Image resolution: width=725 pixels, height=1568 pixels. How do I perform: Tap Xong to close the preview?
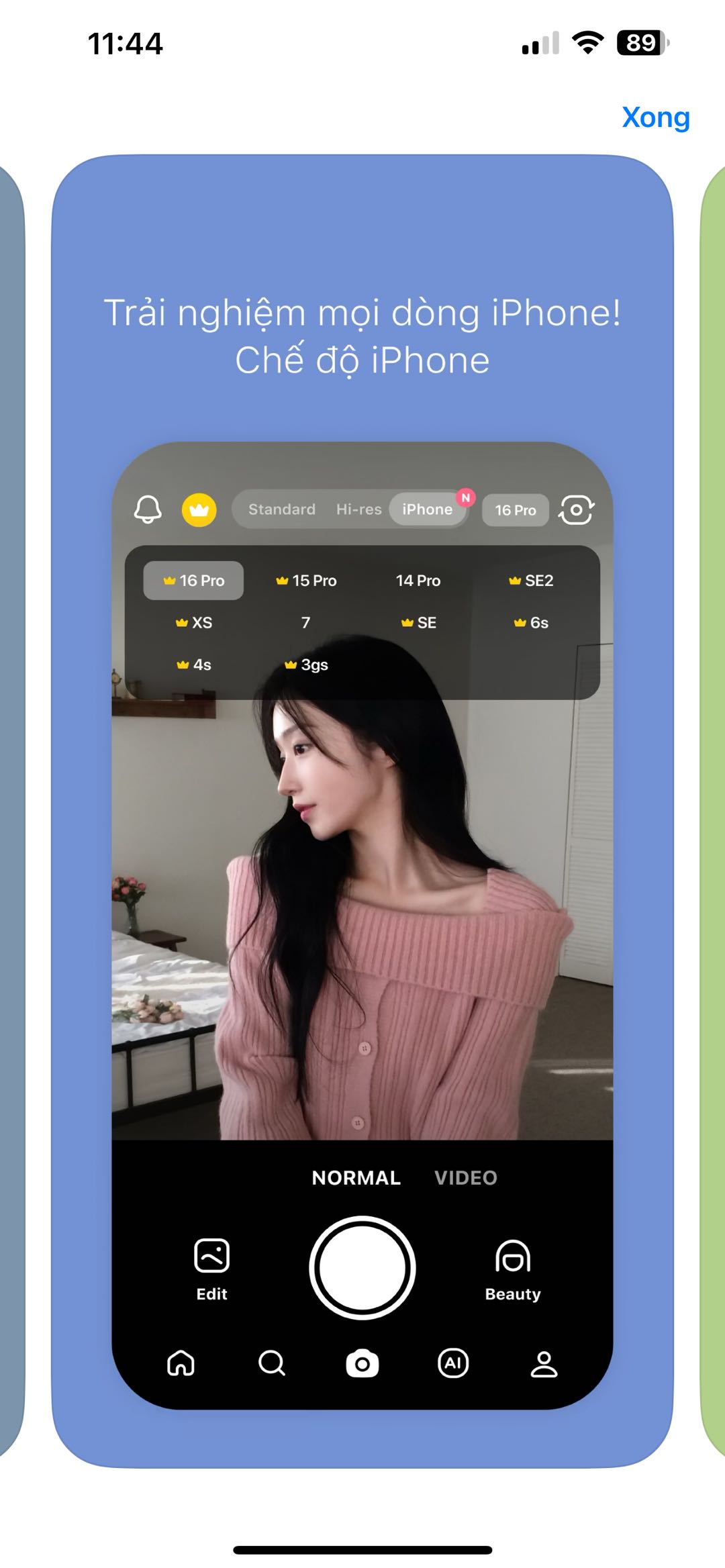click(655, 117)
